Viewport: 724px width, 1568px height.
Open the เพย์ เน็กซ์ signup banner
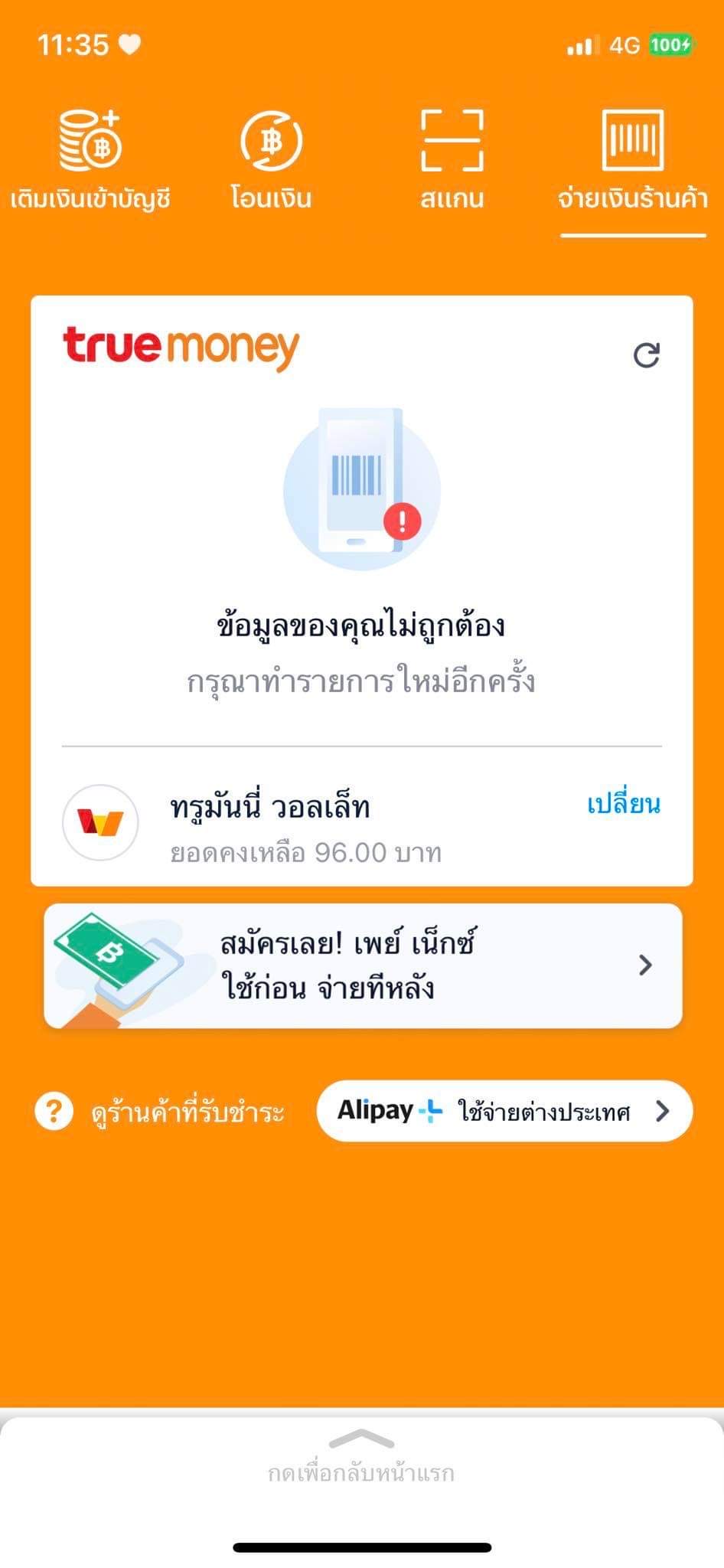363,965
